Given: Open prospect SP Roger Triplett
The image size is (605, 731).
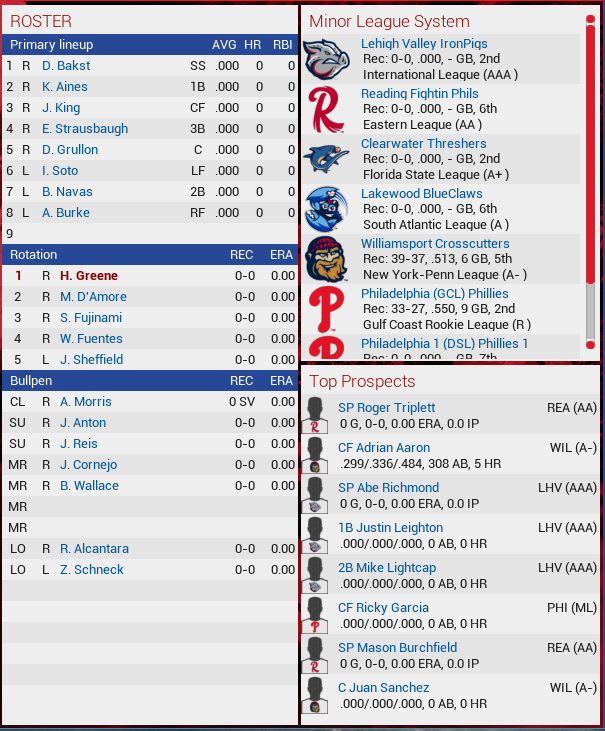Looking at the screenshot, I should tap(386, 408).
